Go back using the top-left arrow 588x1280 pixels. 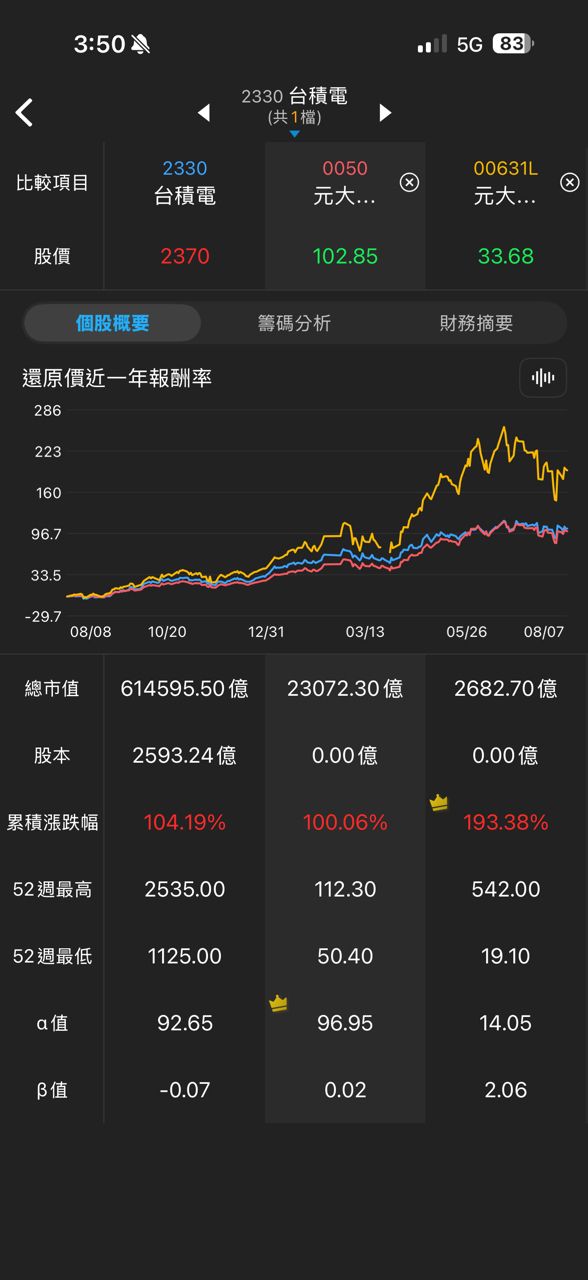pyautogui.click(x=25, y=112)
